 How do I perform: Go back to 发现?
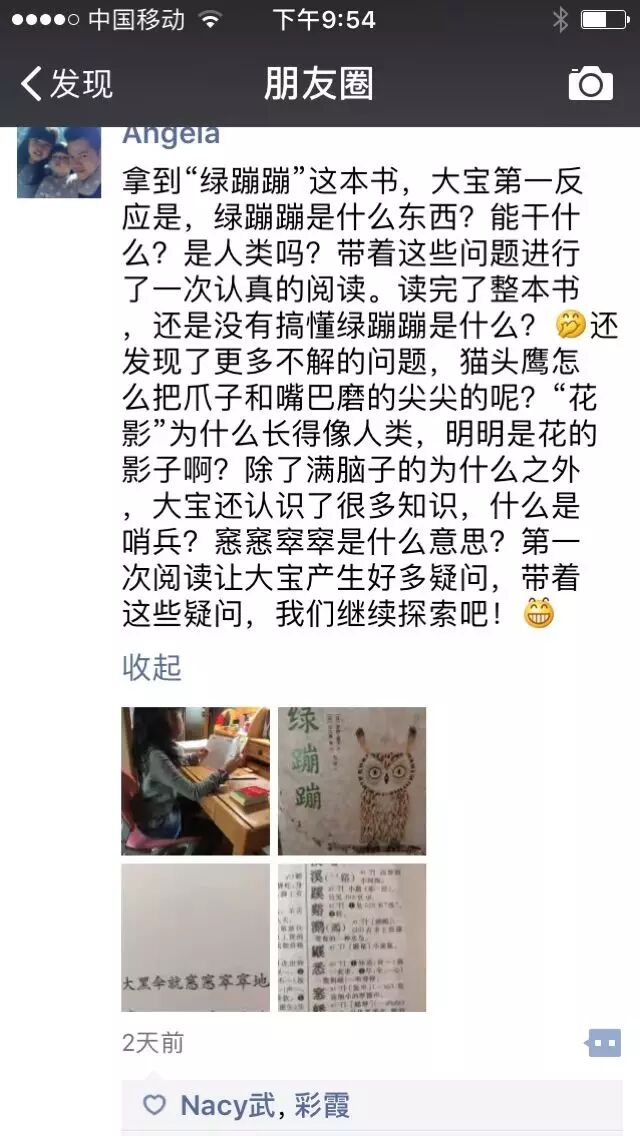tap(68, 84)
